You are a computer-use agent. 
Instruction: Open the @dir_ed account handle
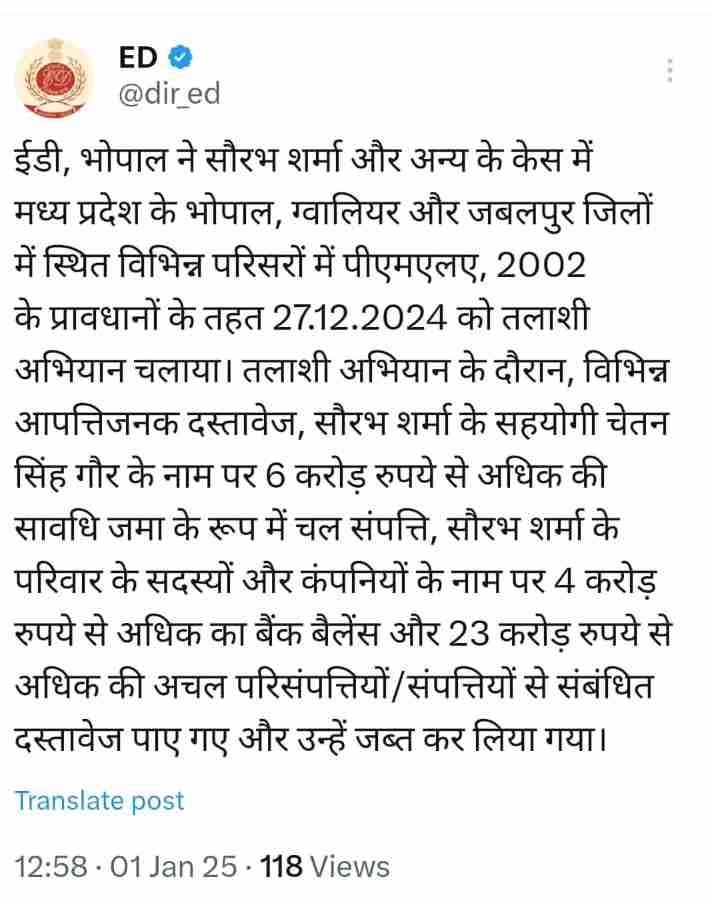click(x=169, y=95)
